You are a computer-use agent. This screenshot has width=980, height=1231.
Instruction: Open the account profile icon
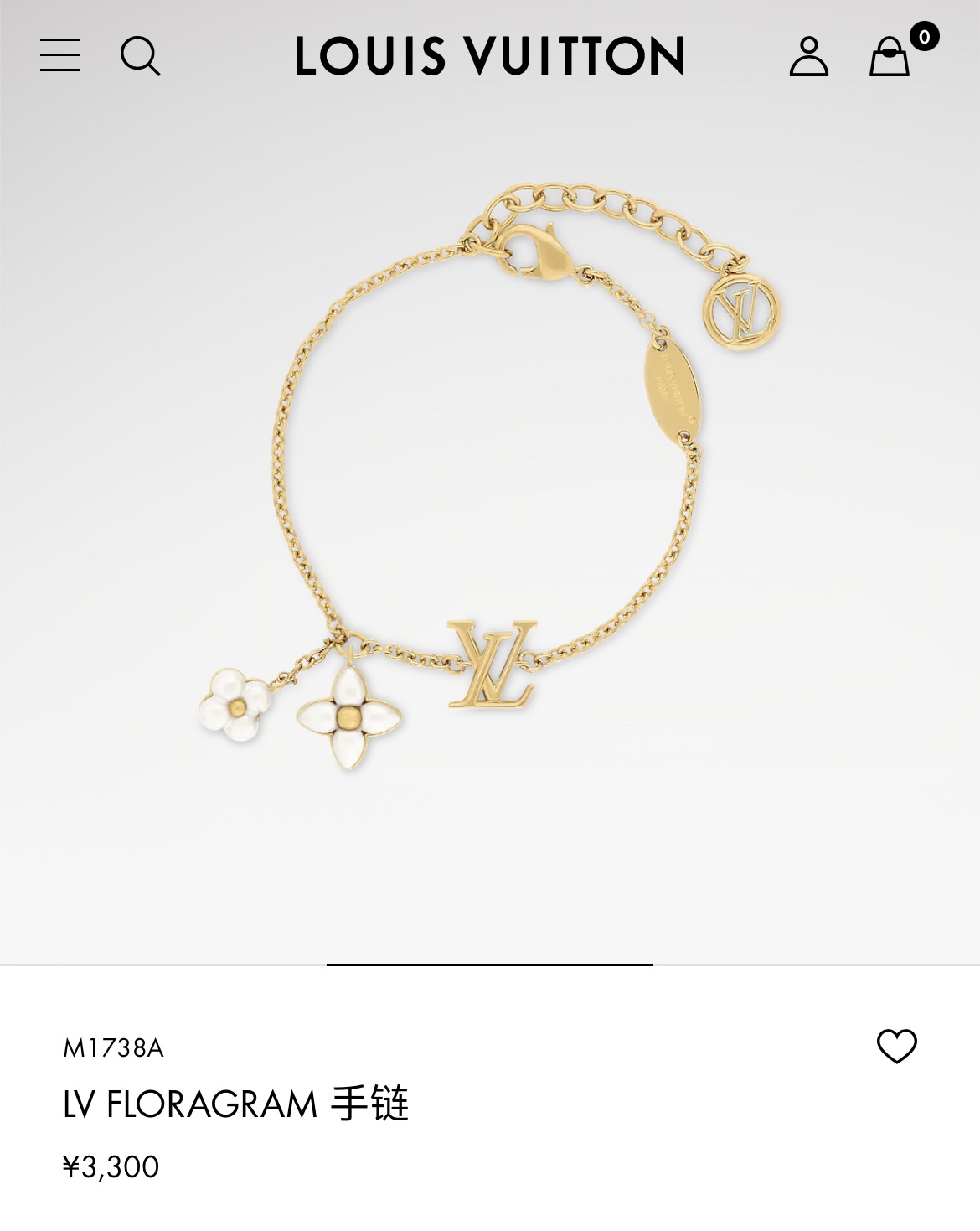[808, 56]
